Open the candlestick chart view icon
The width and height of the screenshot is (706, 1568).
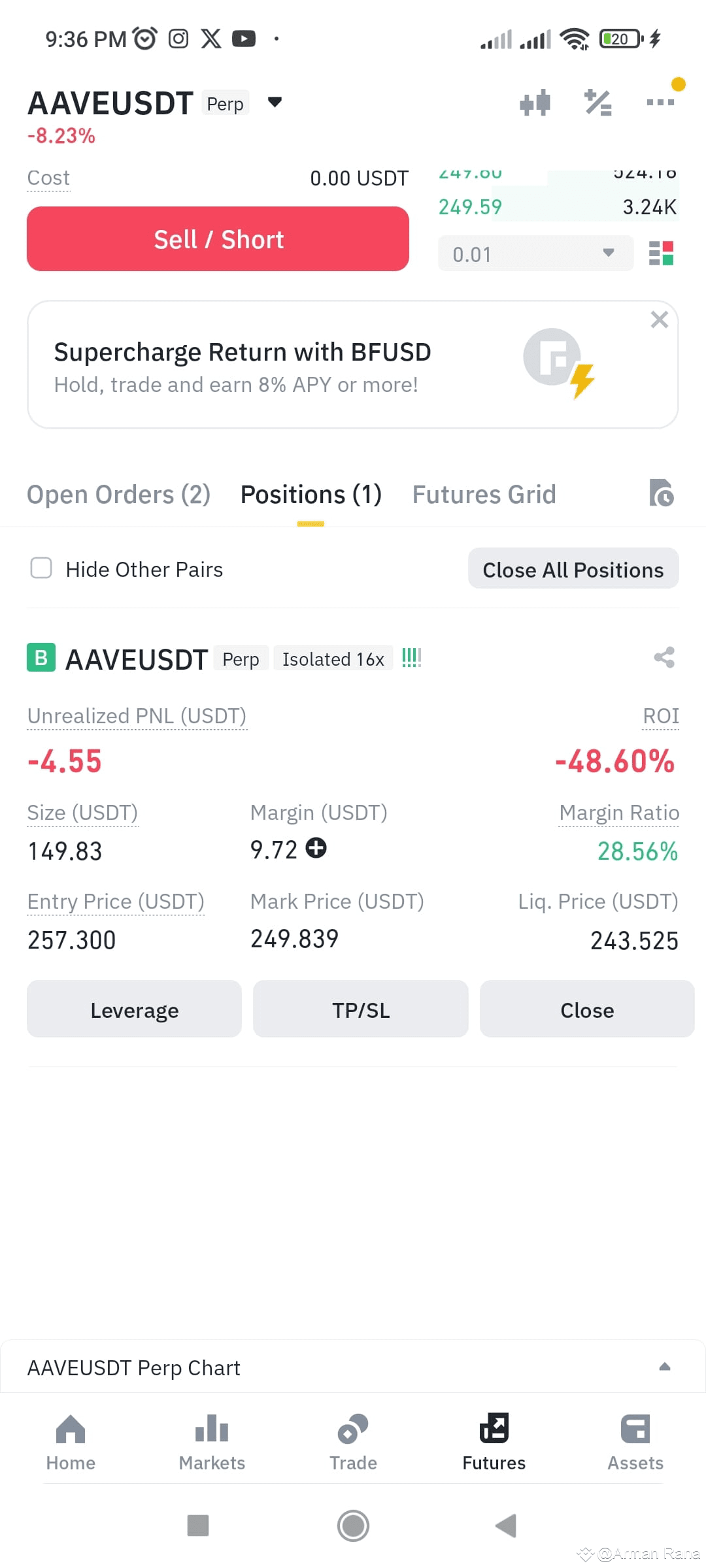tap(535, 102)
